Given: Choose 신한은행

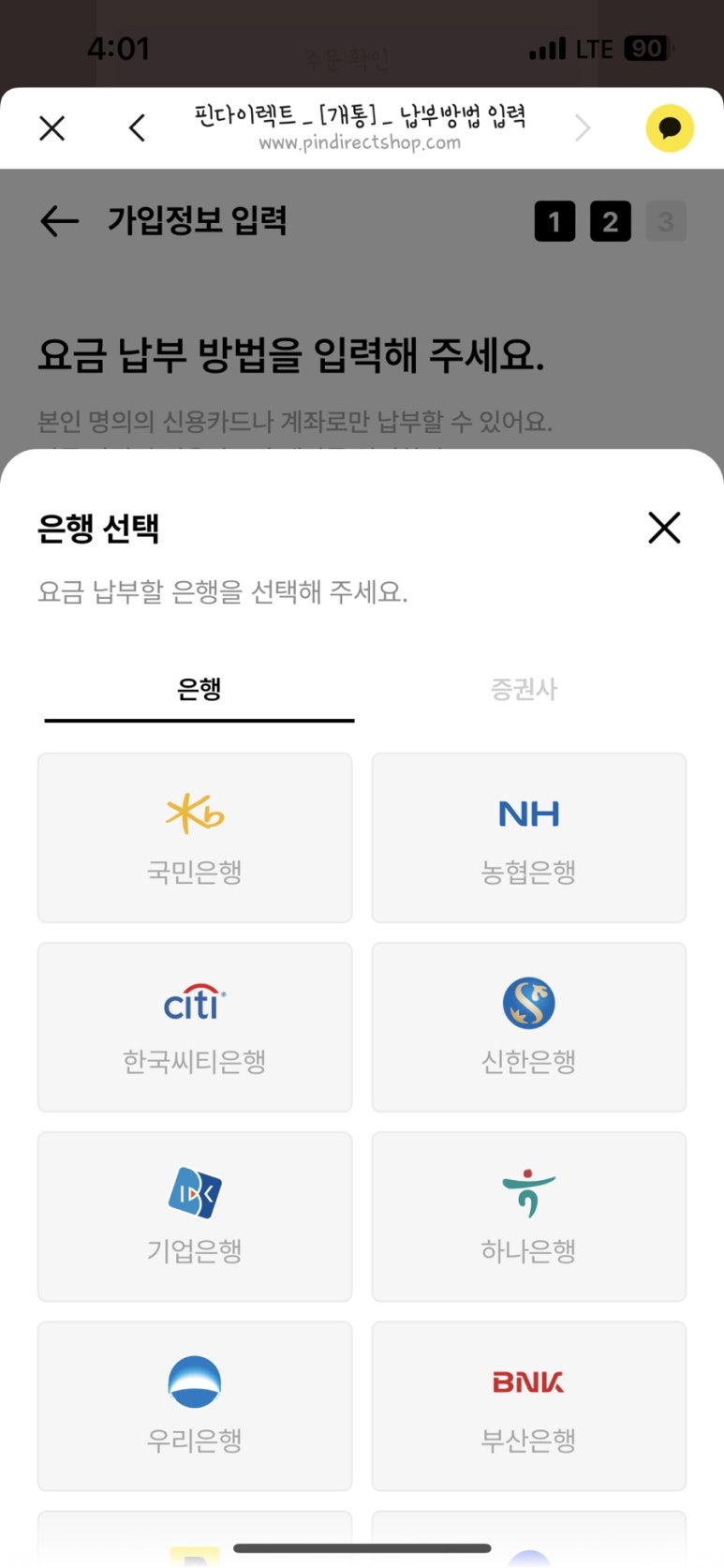Looking at the screenshot, I should [528, 1027].
